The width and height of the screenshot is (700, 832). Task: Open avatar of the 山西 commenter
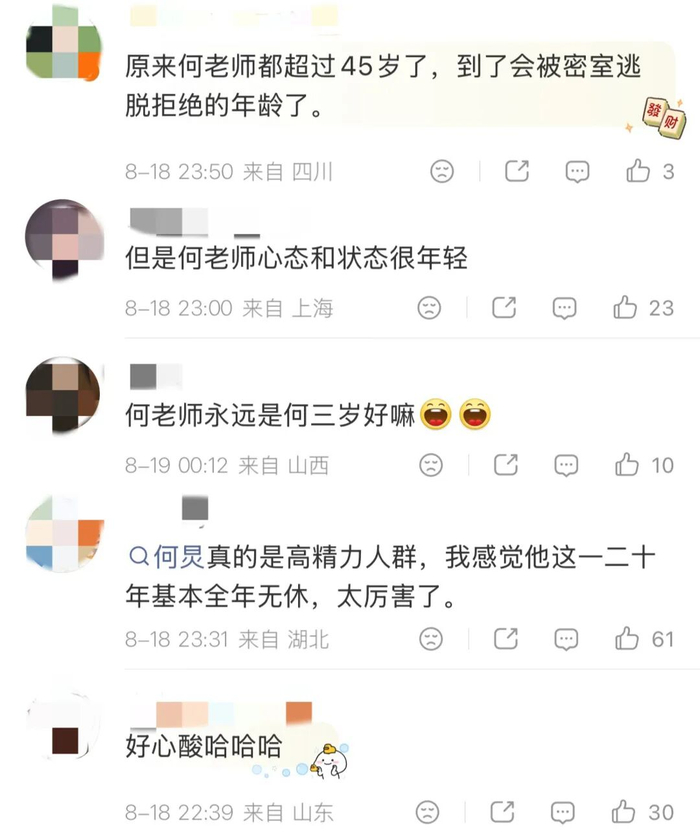tap(64, 395)
